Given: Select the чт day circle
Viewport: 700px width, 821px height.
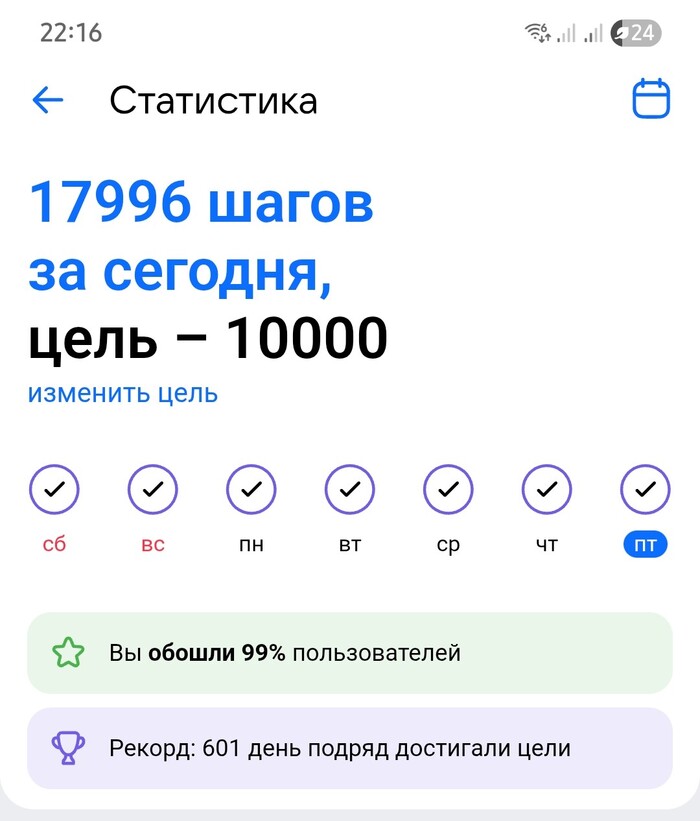Looking at the screenshot, I should click(x=547, y=489).
